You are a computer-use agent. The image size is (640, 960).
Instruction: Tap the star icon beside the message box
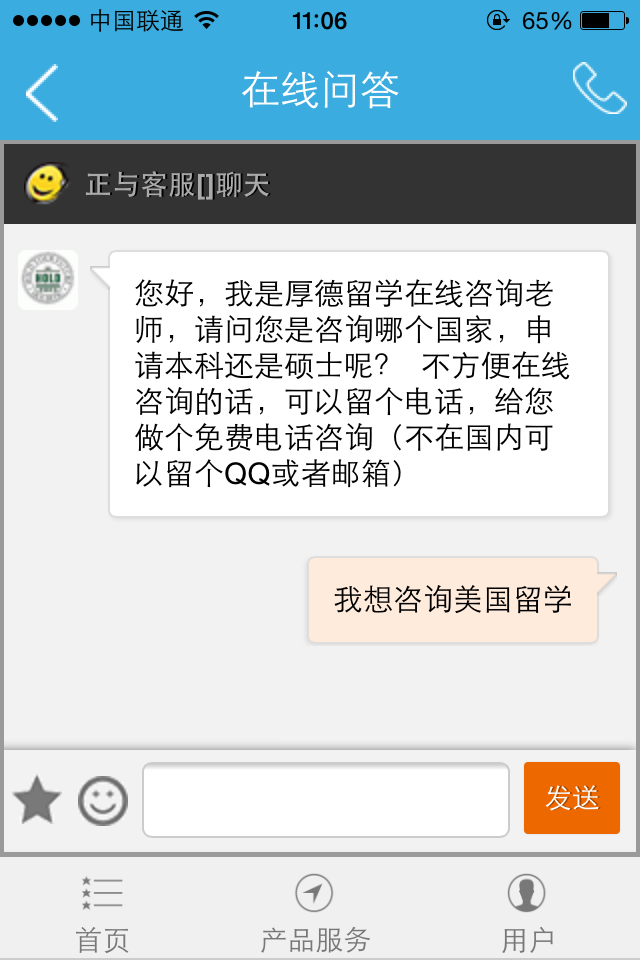[37, 800]
